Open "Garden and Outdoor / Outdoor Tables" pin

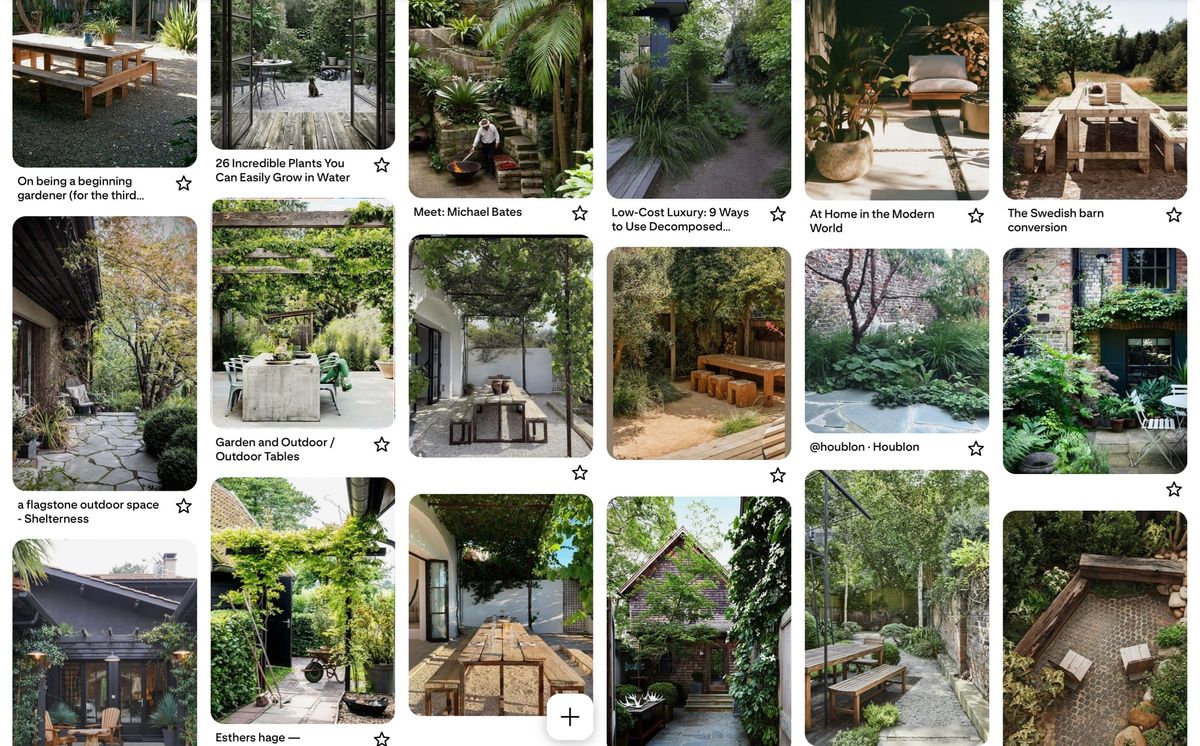pyautogui.click(x=302, y=312)
